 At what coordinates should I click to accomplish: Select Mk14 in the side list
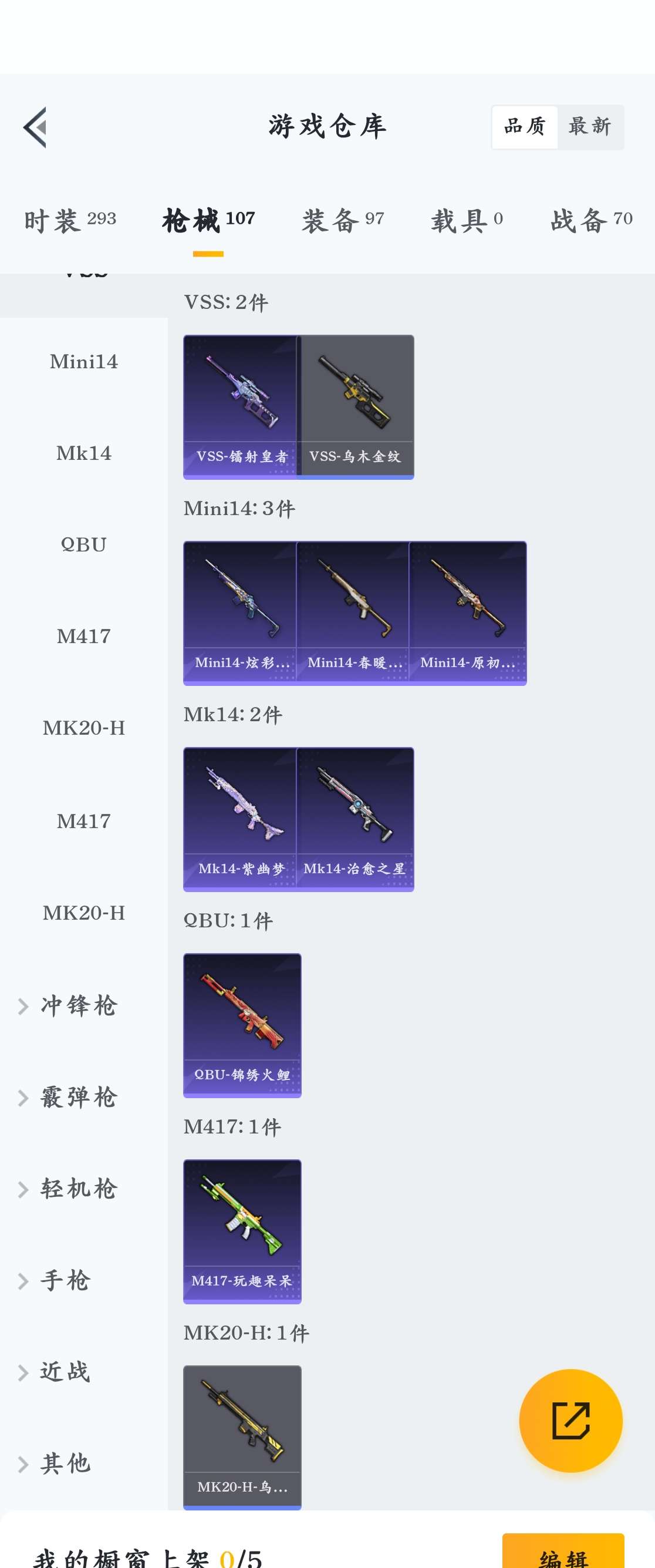(84, 453)
